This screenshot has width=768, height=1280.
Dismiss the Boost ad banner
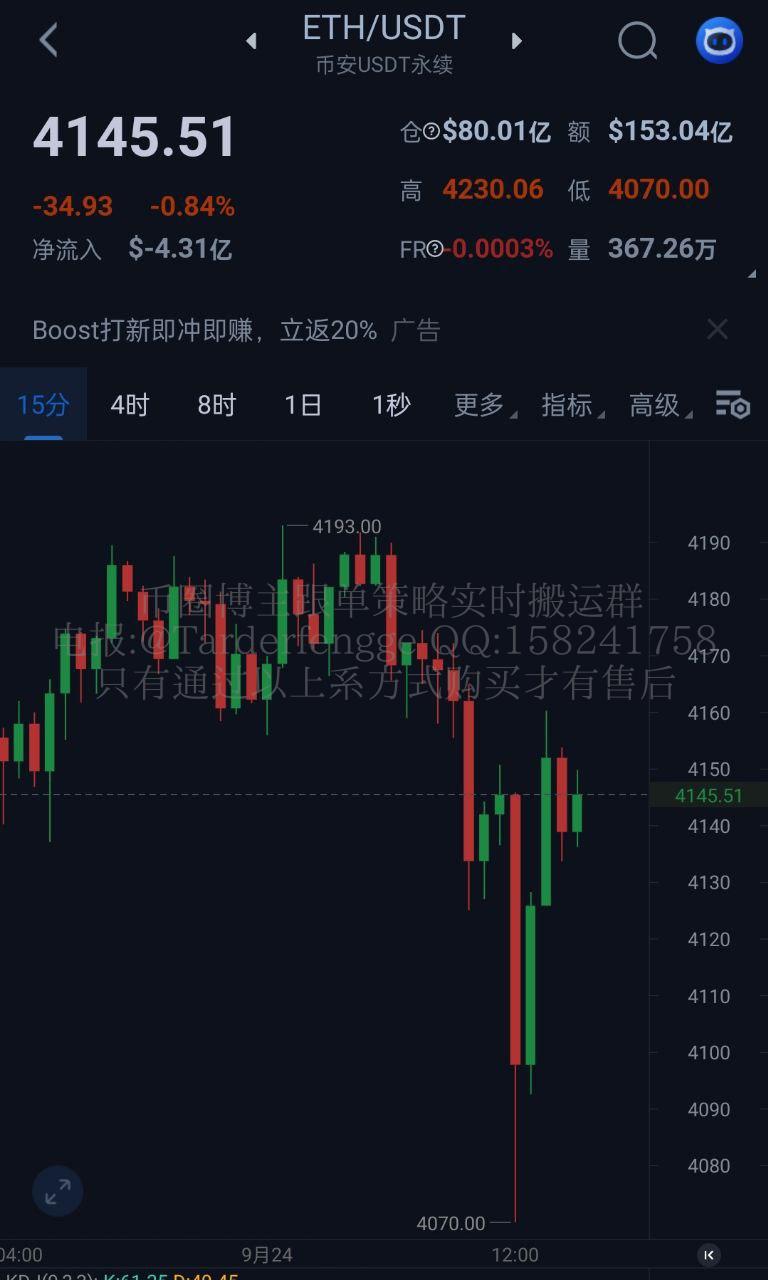[x=717, y=329]
